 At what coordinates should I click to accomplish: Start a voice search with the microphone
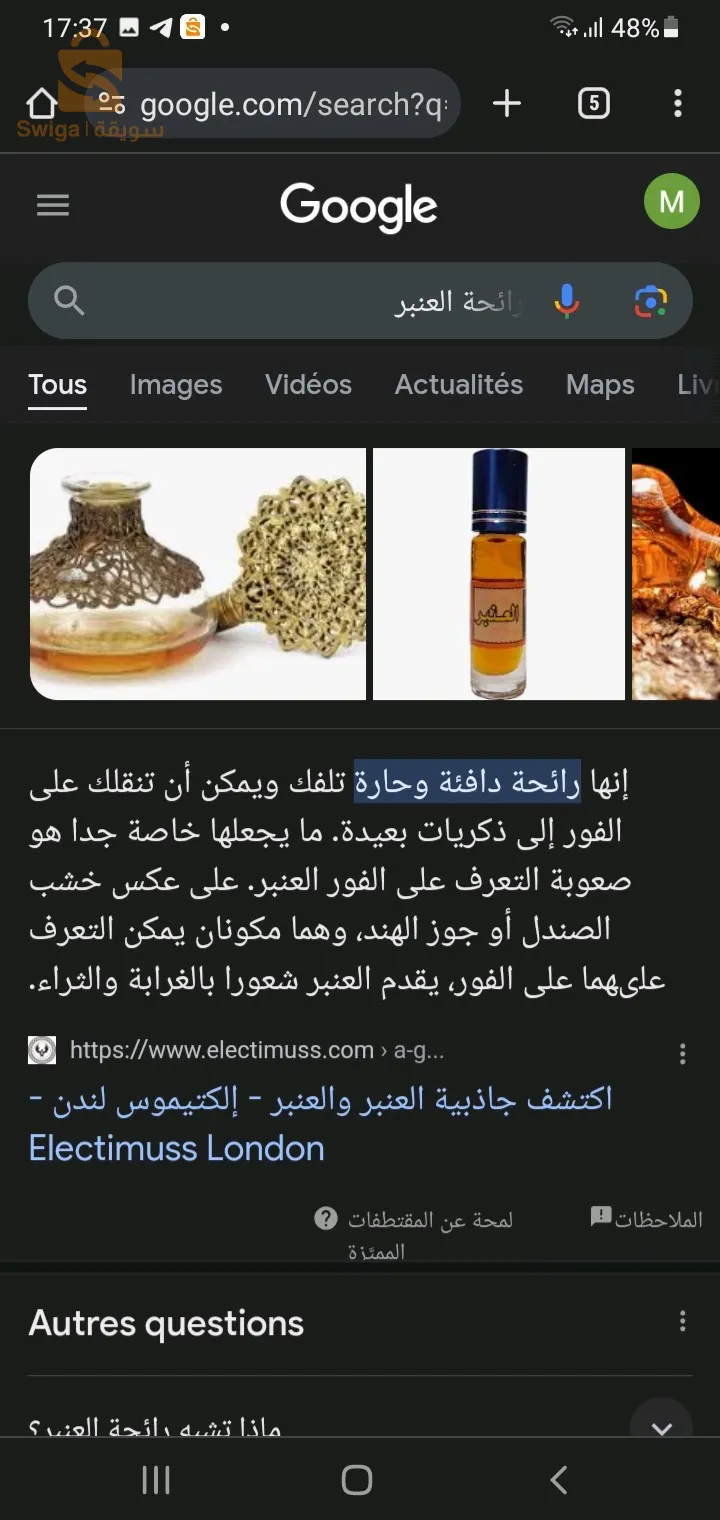tap(567, 301)
